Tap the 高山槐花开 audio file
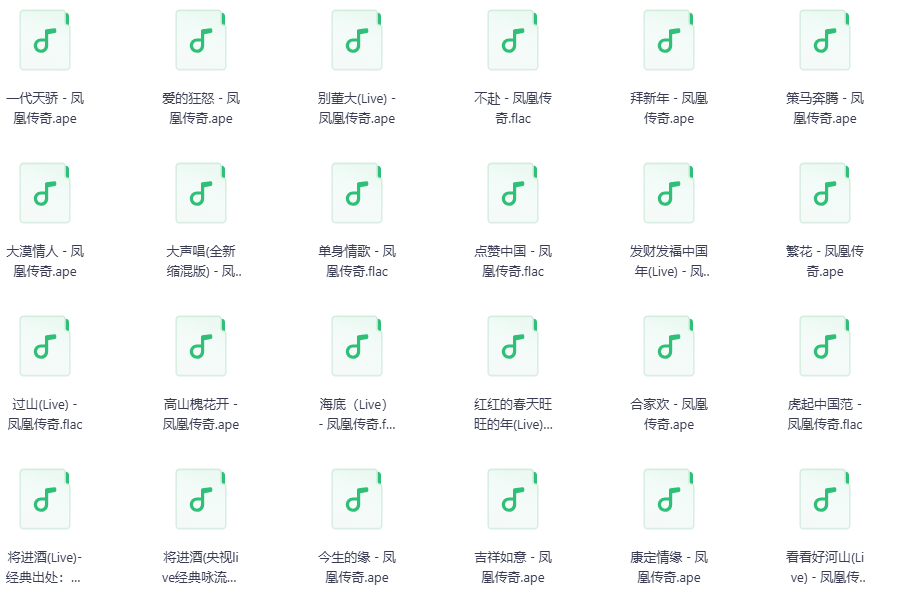The image size is (907, 598). point(201,347)
